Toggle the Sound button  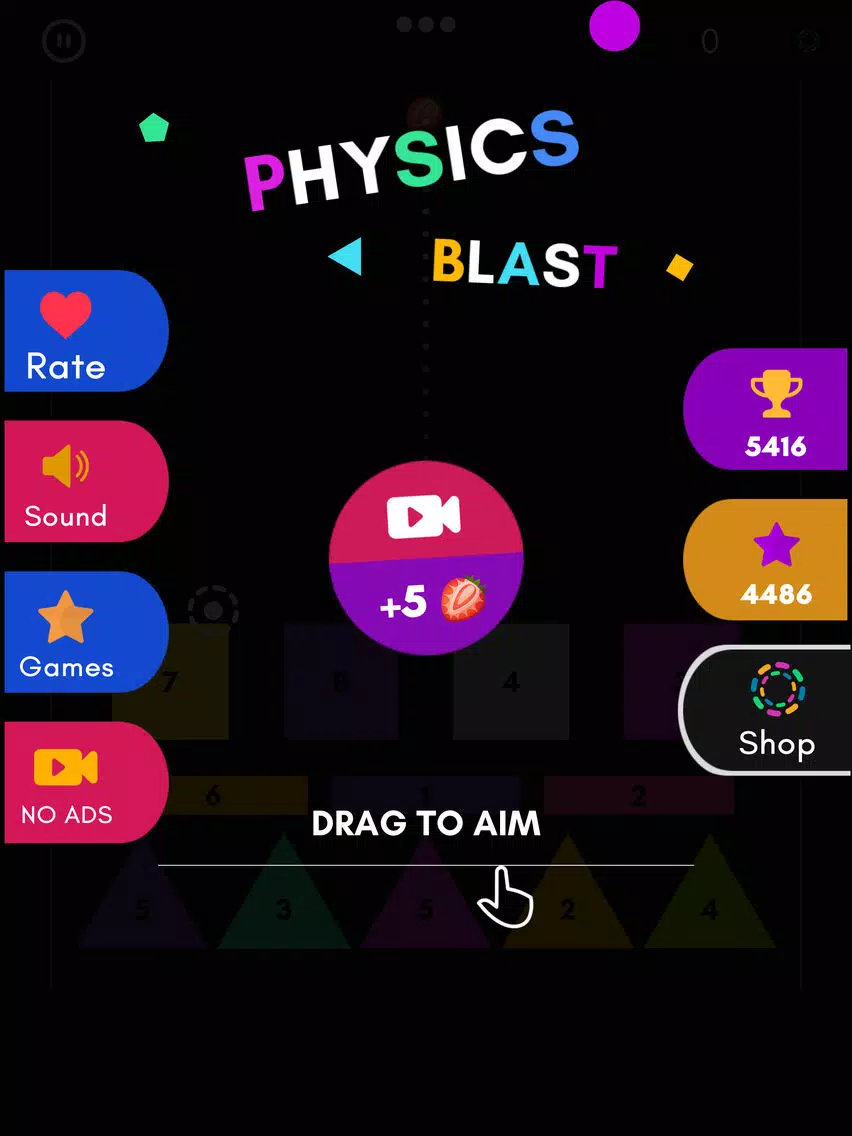[86, 481]
